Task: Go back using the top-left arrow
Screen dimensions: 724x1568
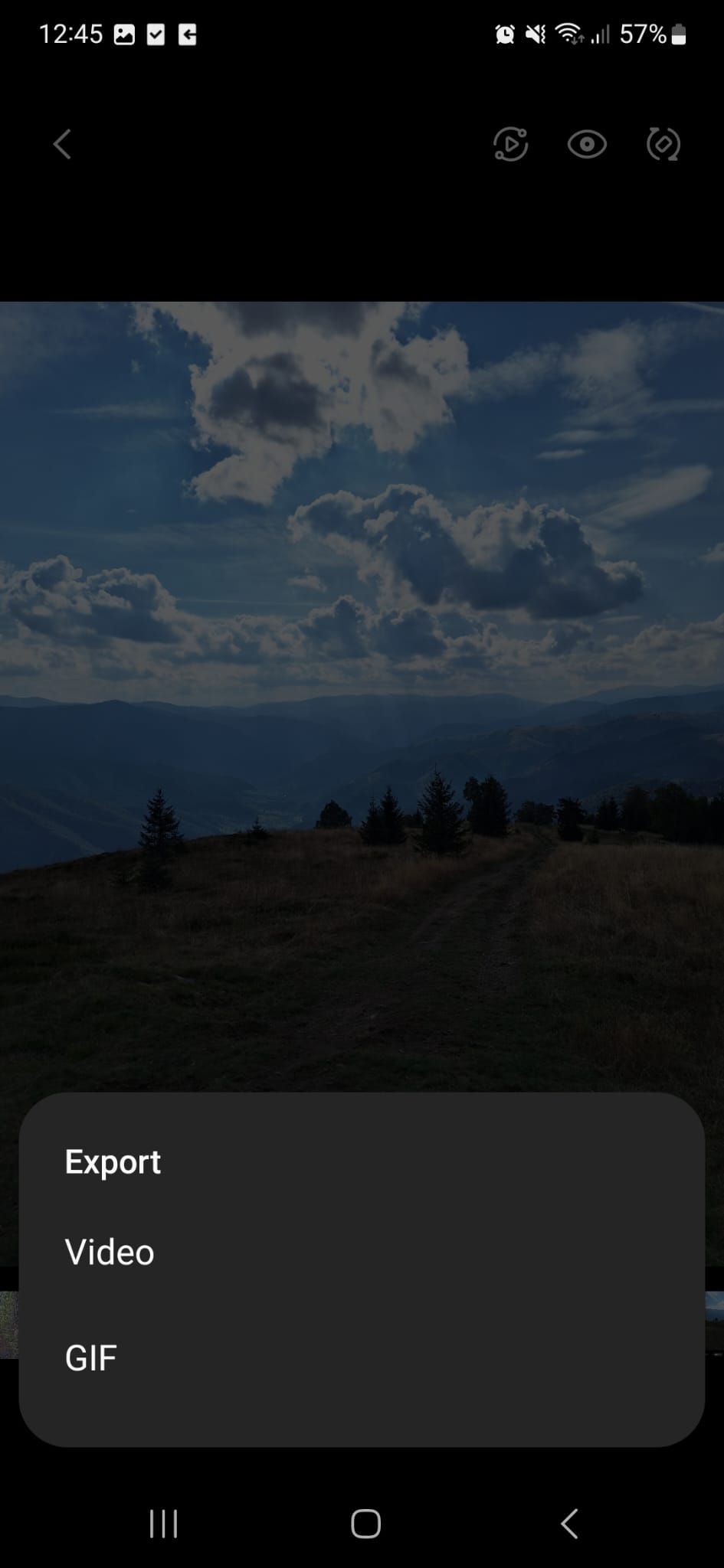Action: click(62, 144)
